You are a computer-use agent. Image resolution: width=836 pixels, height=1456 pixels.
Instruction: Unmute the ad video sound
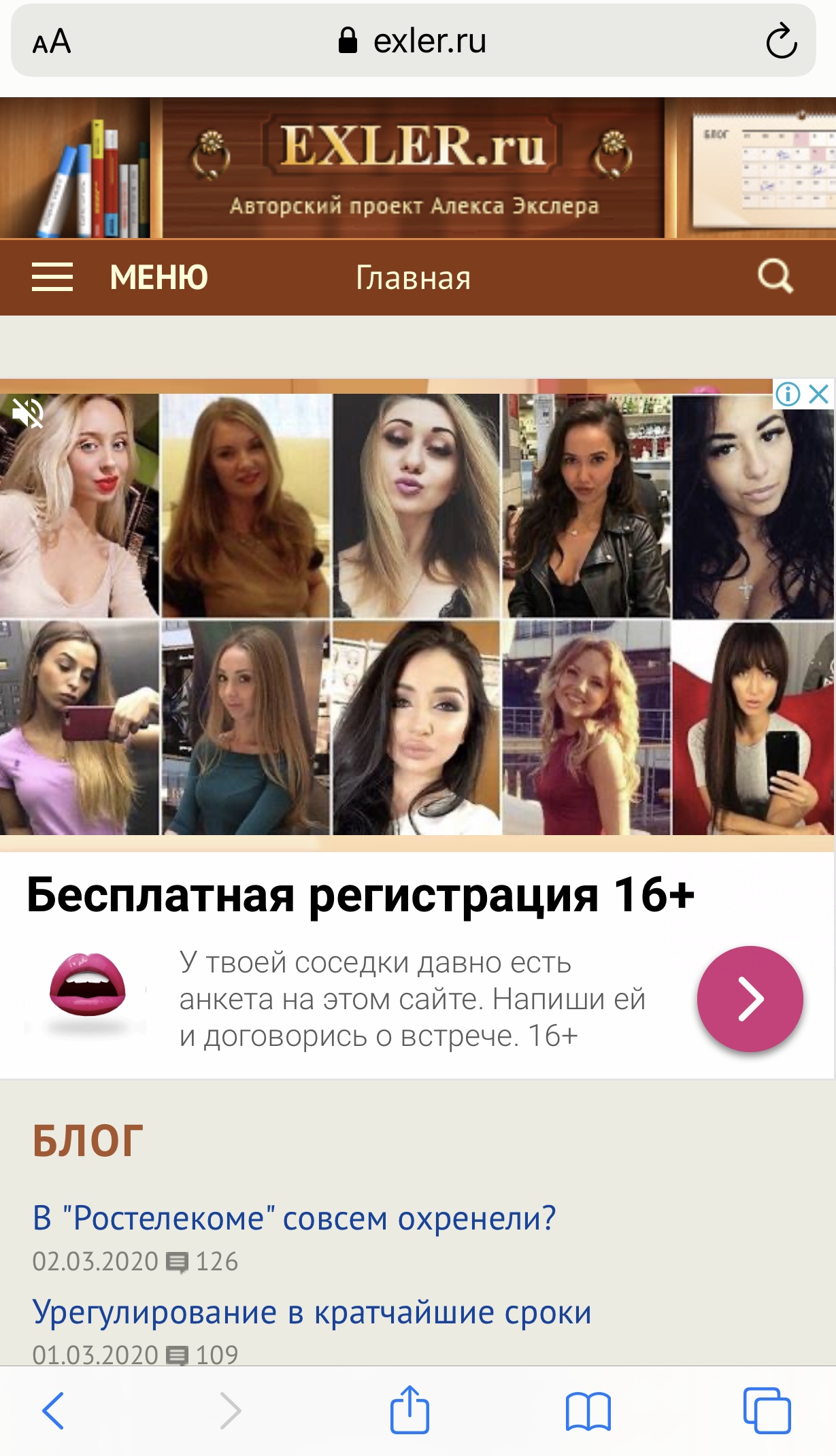[28, 412]
